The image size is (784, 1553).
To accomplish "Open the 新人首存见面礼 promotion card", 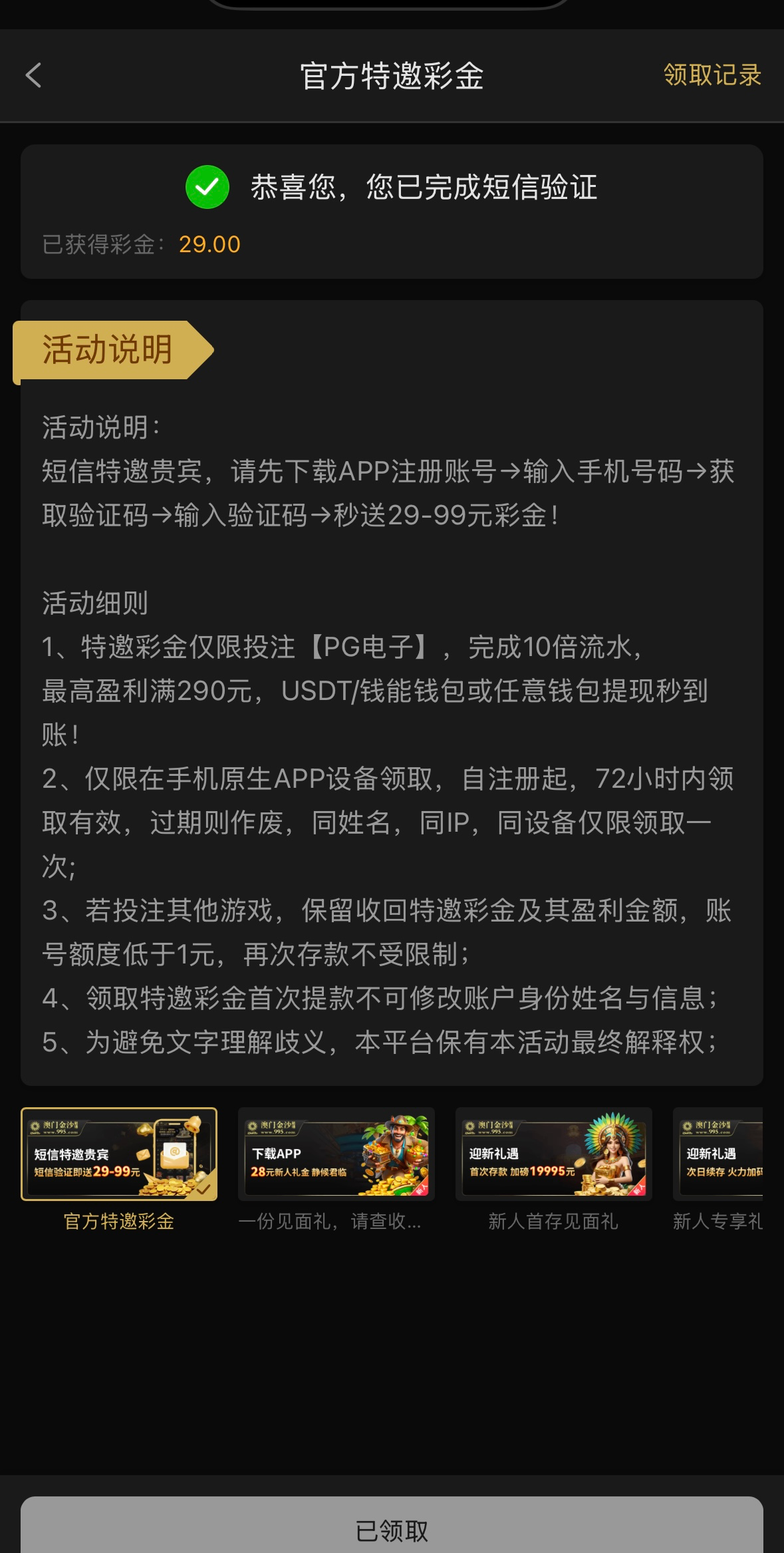I will pos(553,1154).
